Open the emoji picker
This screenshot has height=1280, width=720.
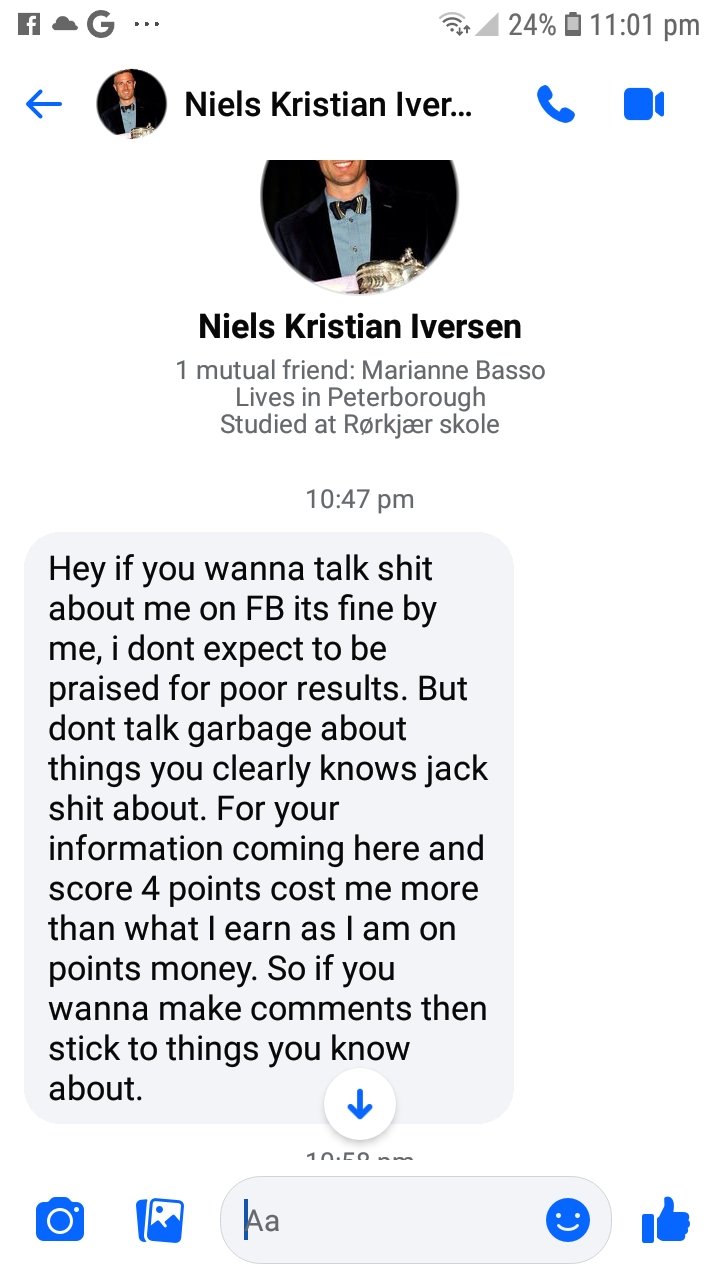pos(568,1220)
